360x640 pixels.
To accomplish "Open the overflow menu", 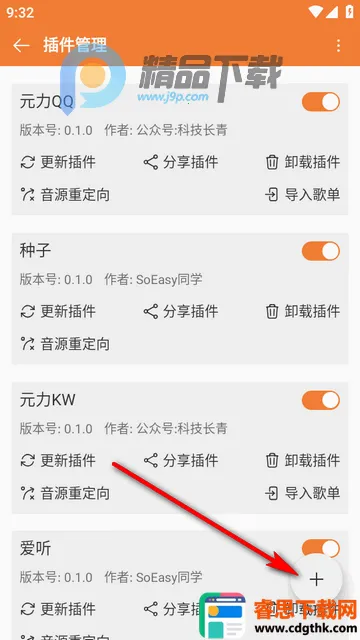I will pyautogui.click(x=338, y=46).
